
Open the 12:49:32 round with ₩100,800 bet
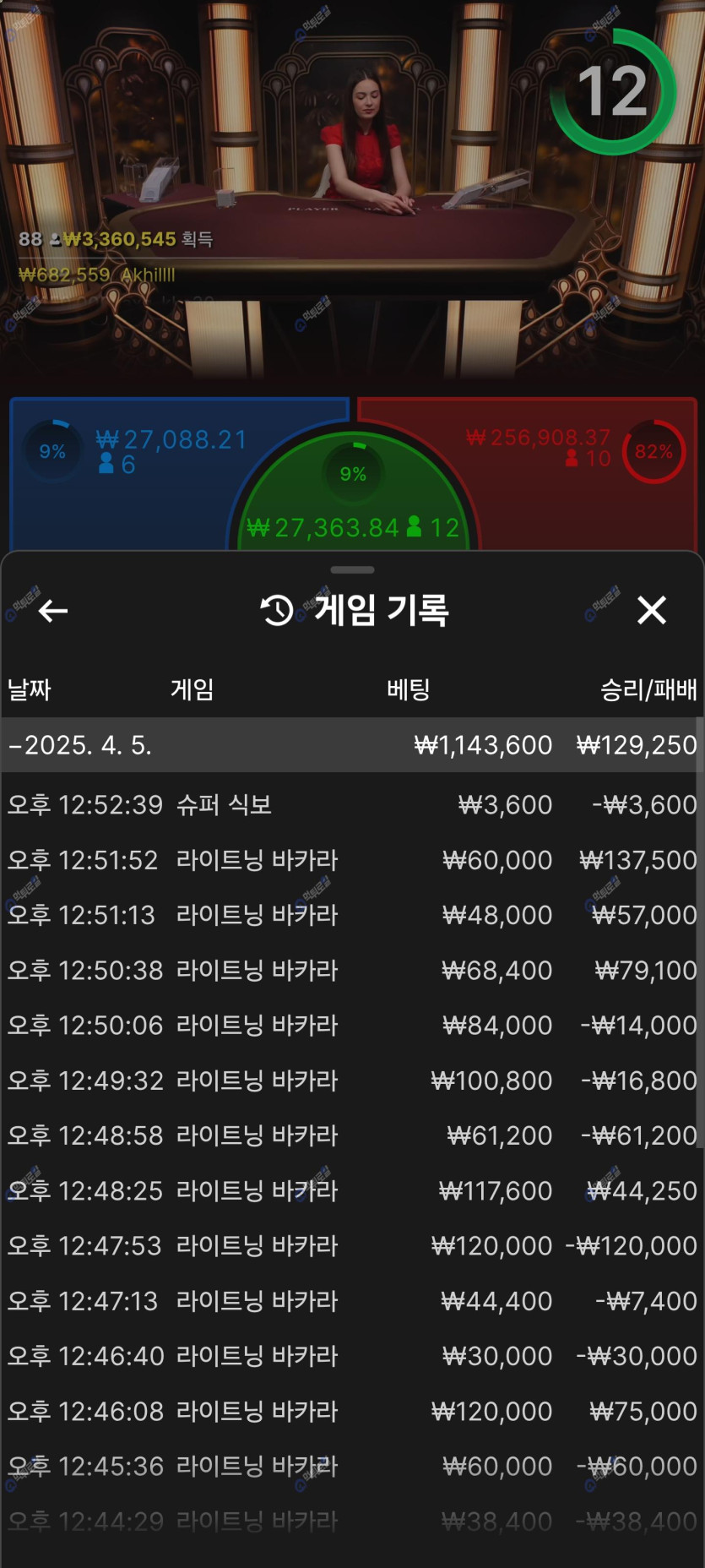(351, 1080)
